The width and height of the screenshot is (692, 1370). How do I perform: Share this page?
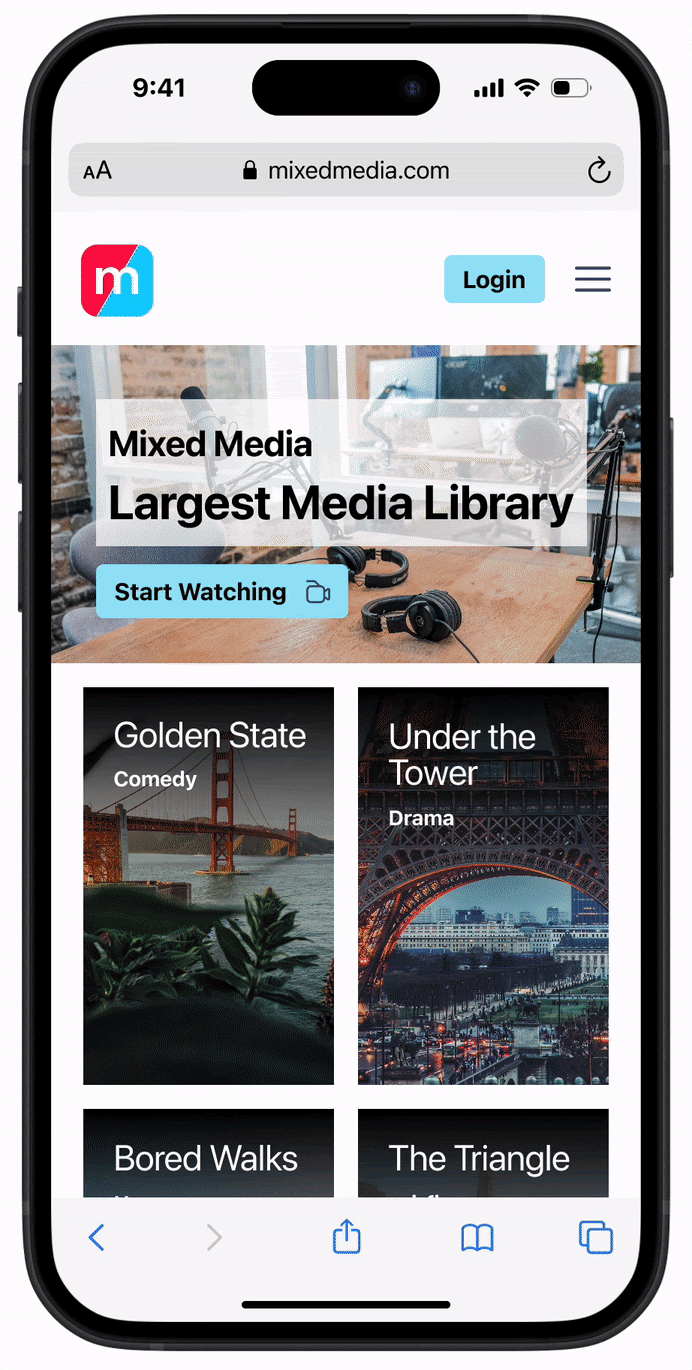pos(346,1238)
